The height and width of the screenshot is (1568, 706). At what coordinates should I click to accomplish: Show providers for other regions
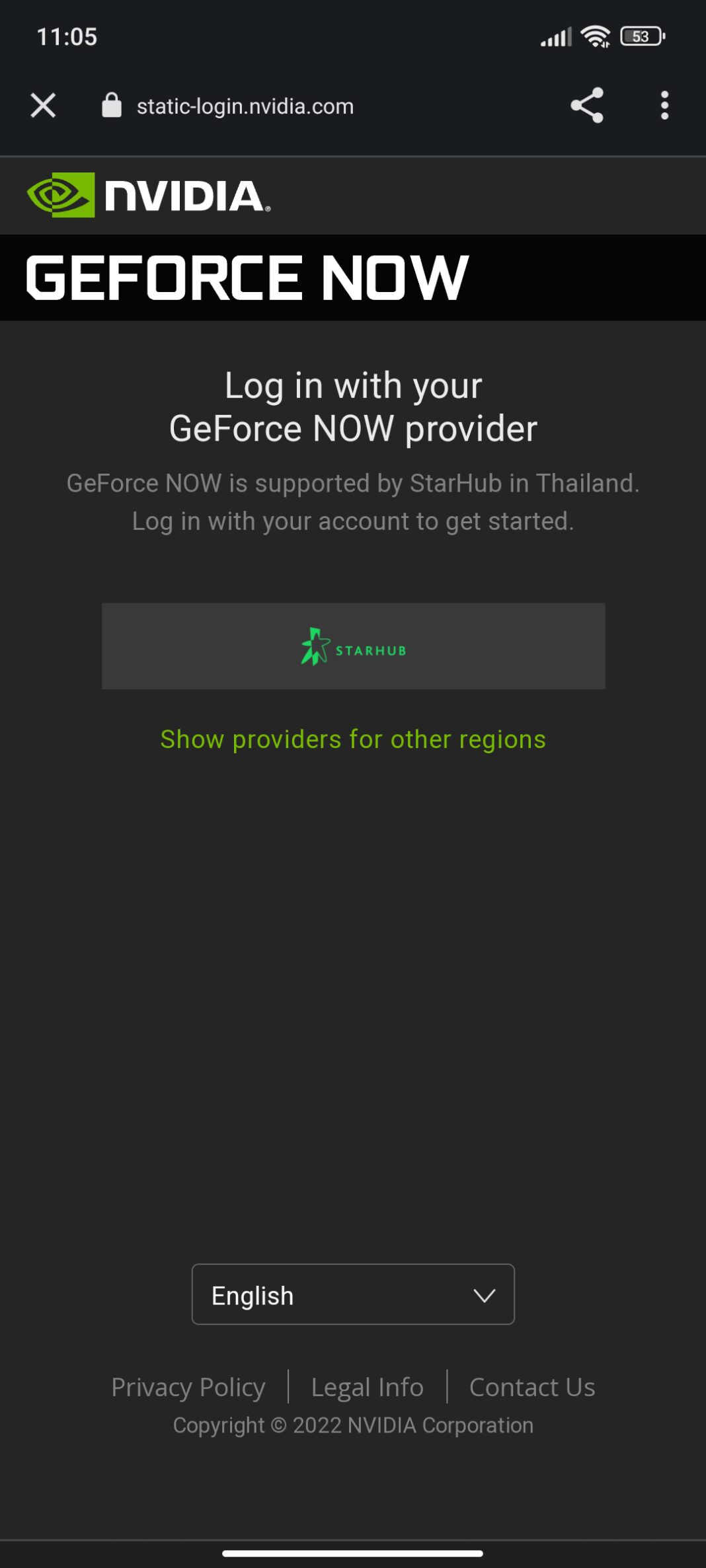pyautogui.click(x=353, y=739)
